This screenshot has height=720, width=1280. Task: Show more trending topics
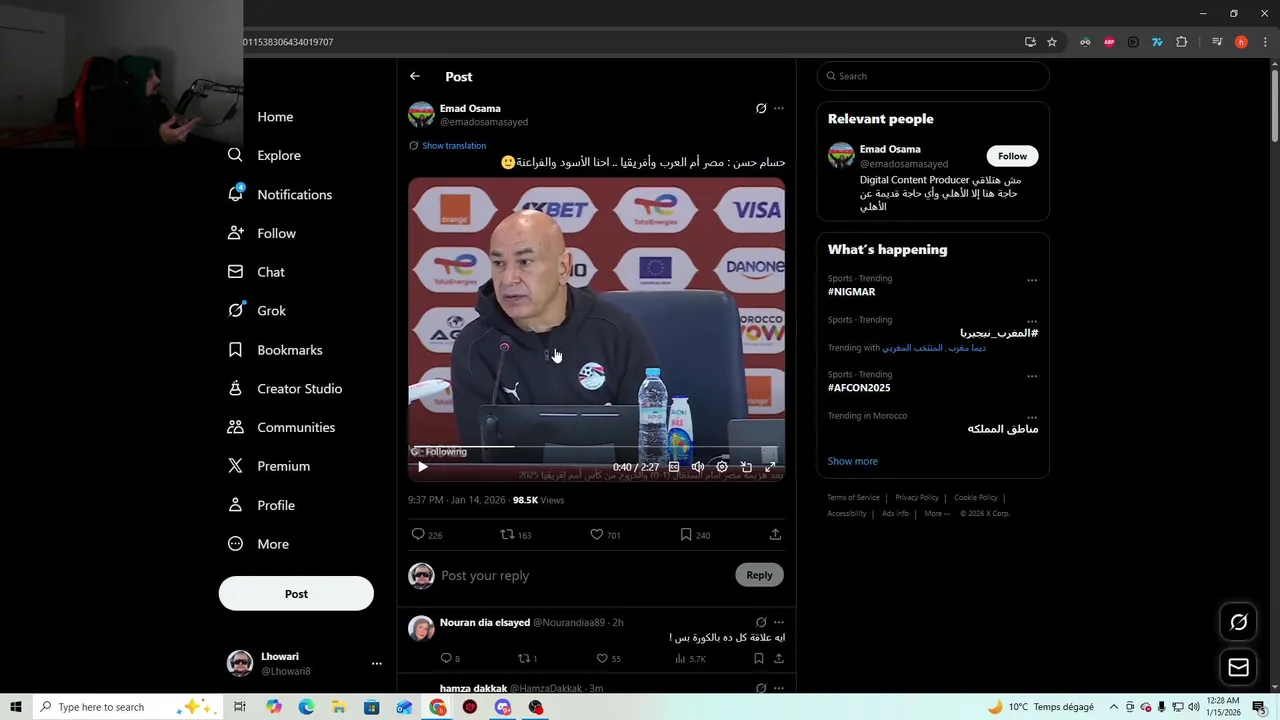pyautogui.click(x=852, y=461)
